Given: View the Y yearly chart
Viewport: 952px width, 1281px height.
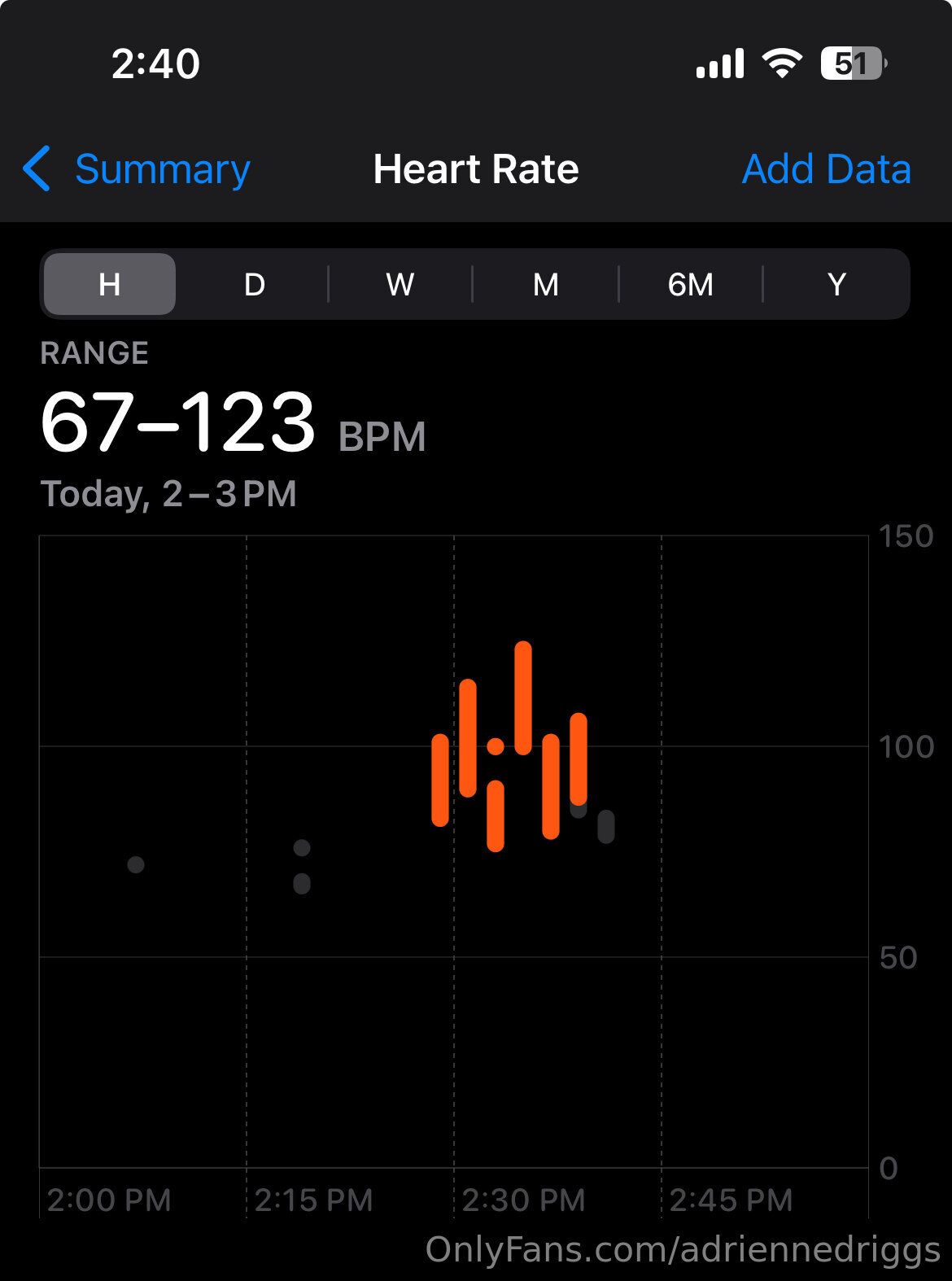Looking at the screenshot, I should pyautogui.click(x=836, y=284).
